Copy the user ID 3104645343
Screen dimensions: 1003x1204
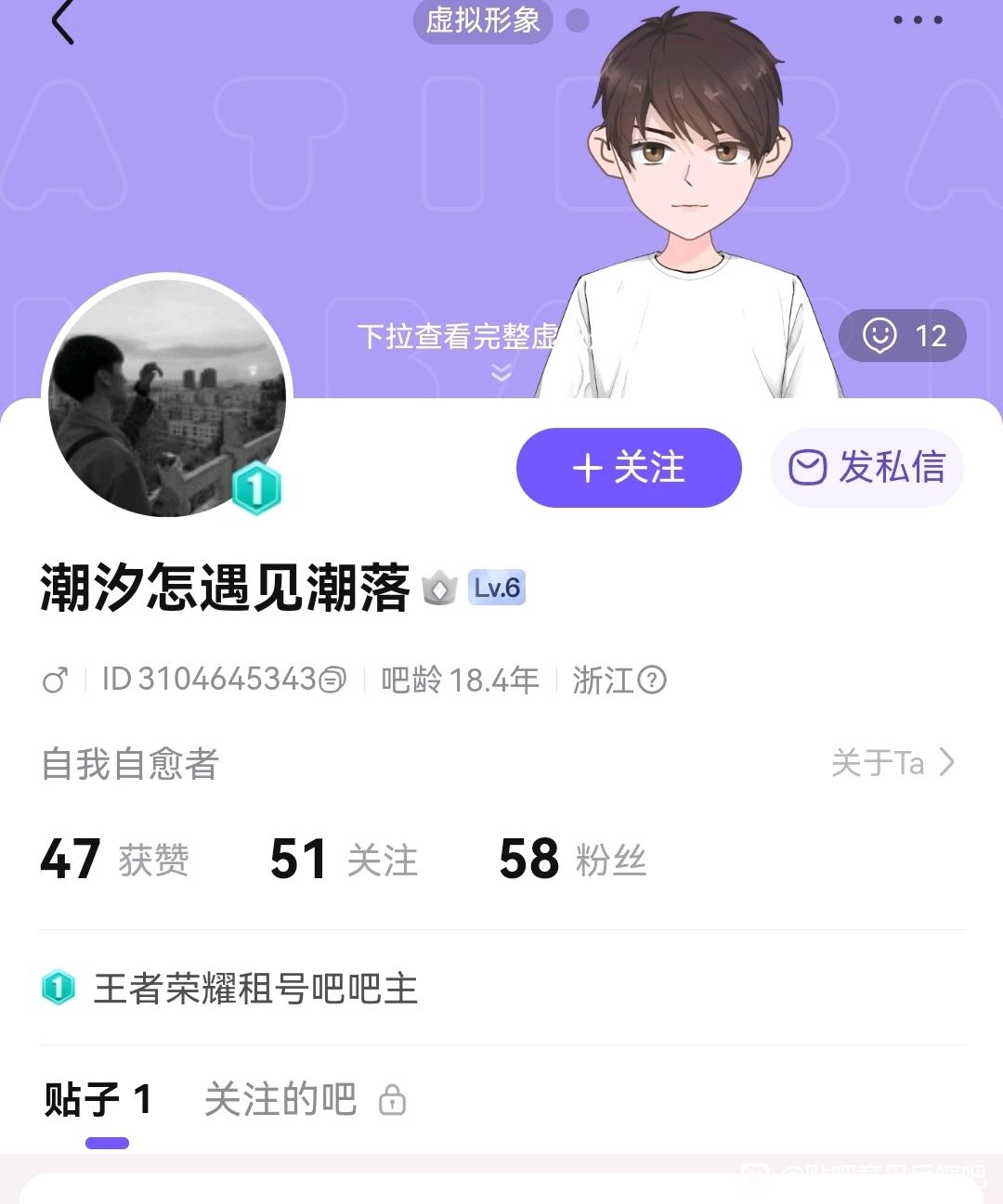332,680
